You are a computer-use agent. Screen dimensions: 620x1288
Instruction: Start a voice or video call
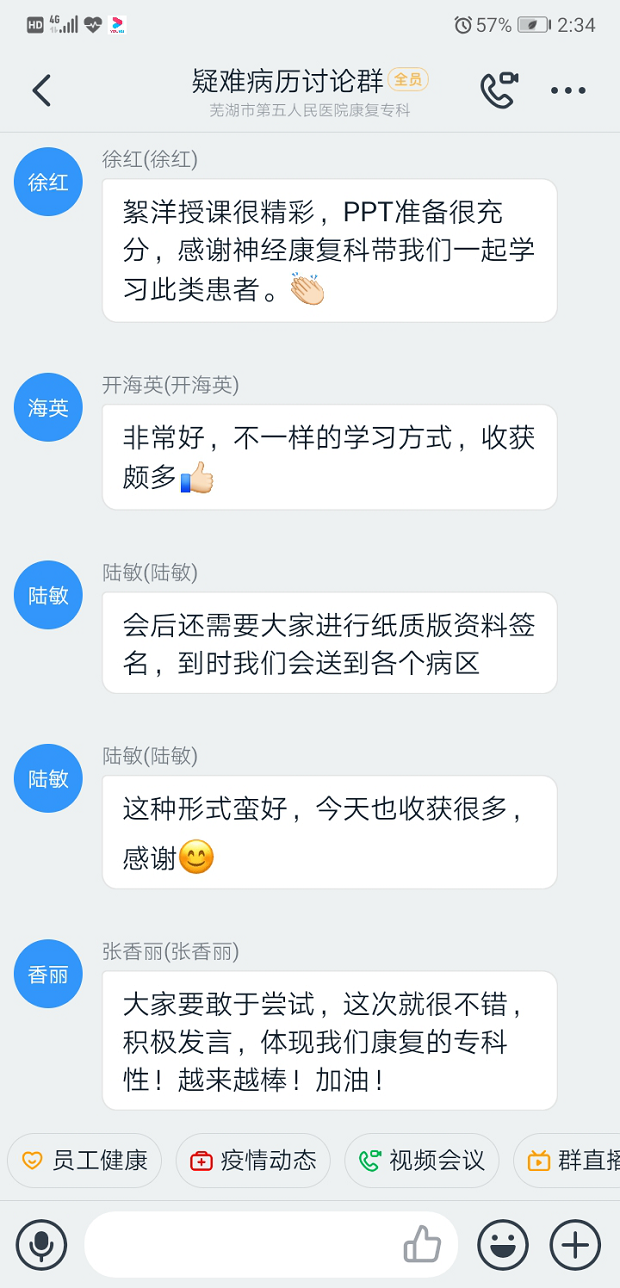(500, 90)
